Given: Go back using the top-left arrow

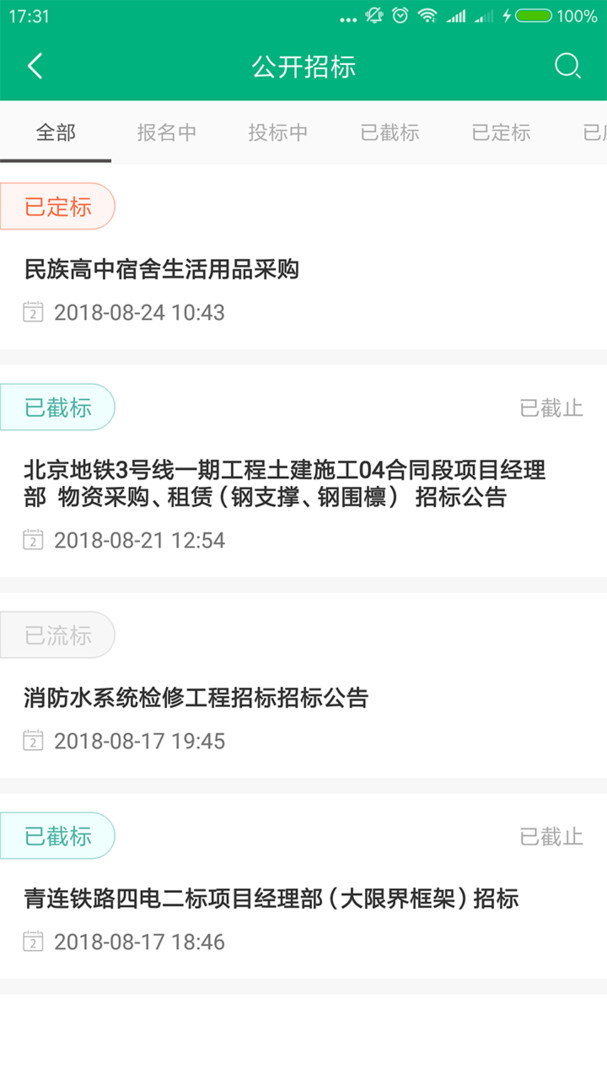Looking at the screenshot, I should coord(35,66).
